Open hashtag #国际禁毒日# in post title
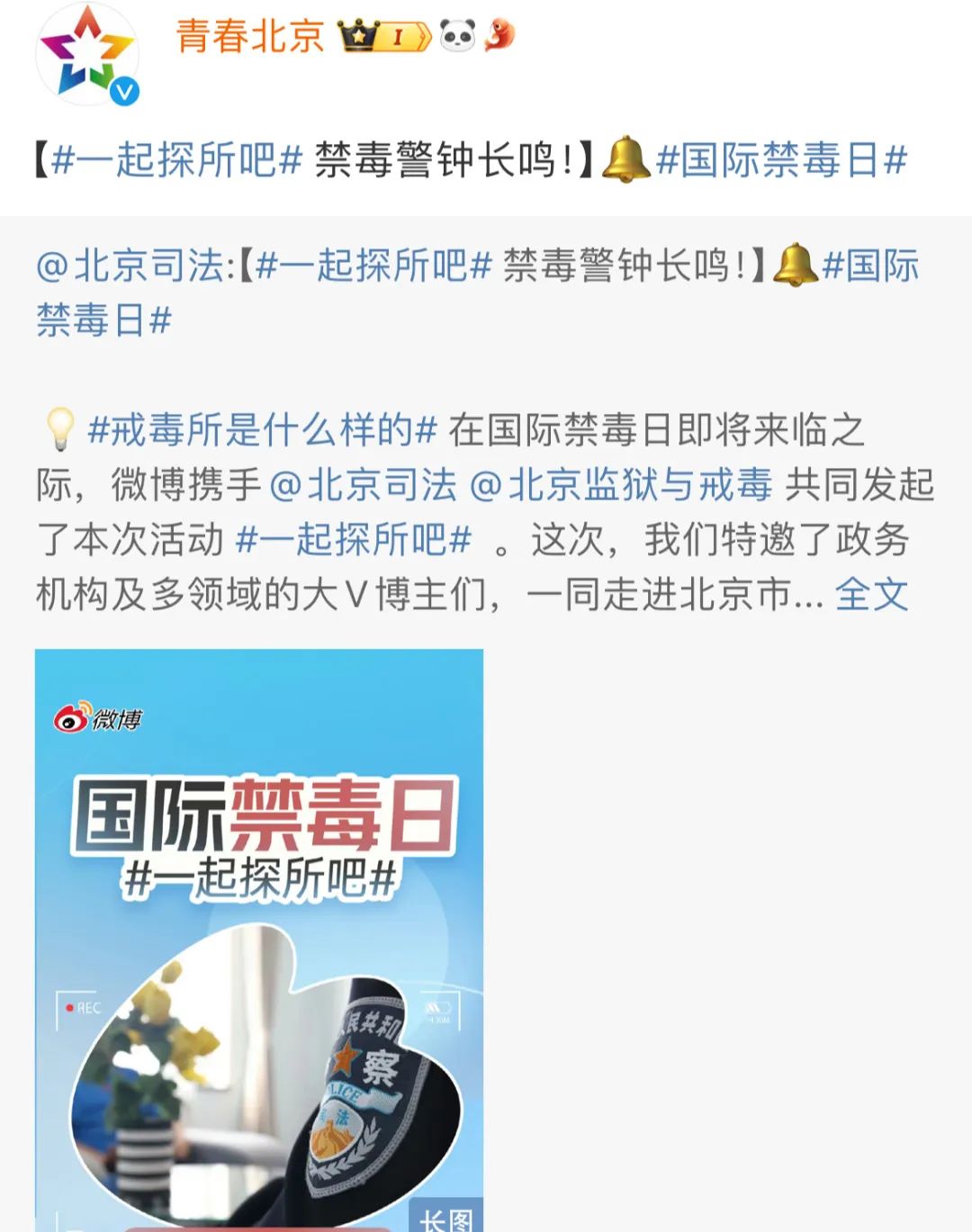The image size is (972, 1232). [780, 161]
